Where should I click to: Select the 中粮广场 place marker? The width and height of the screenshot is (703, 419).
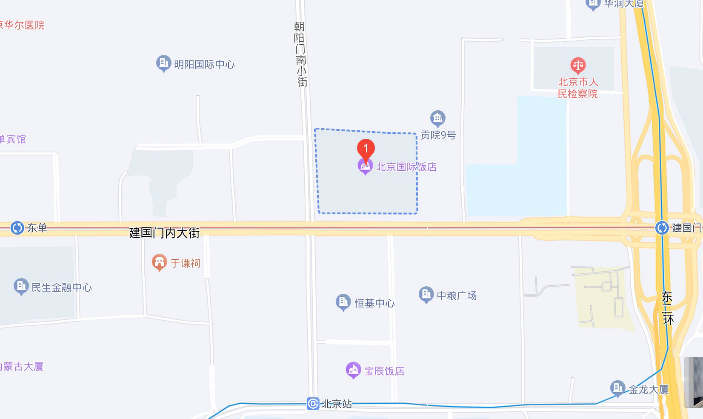[426, 295]
